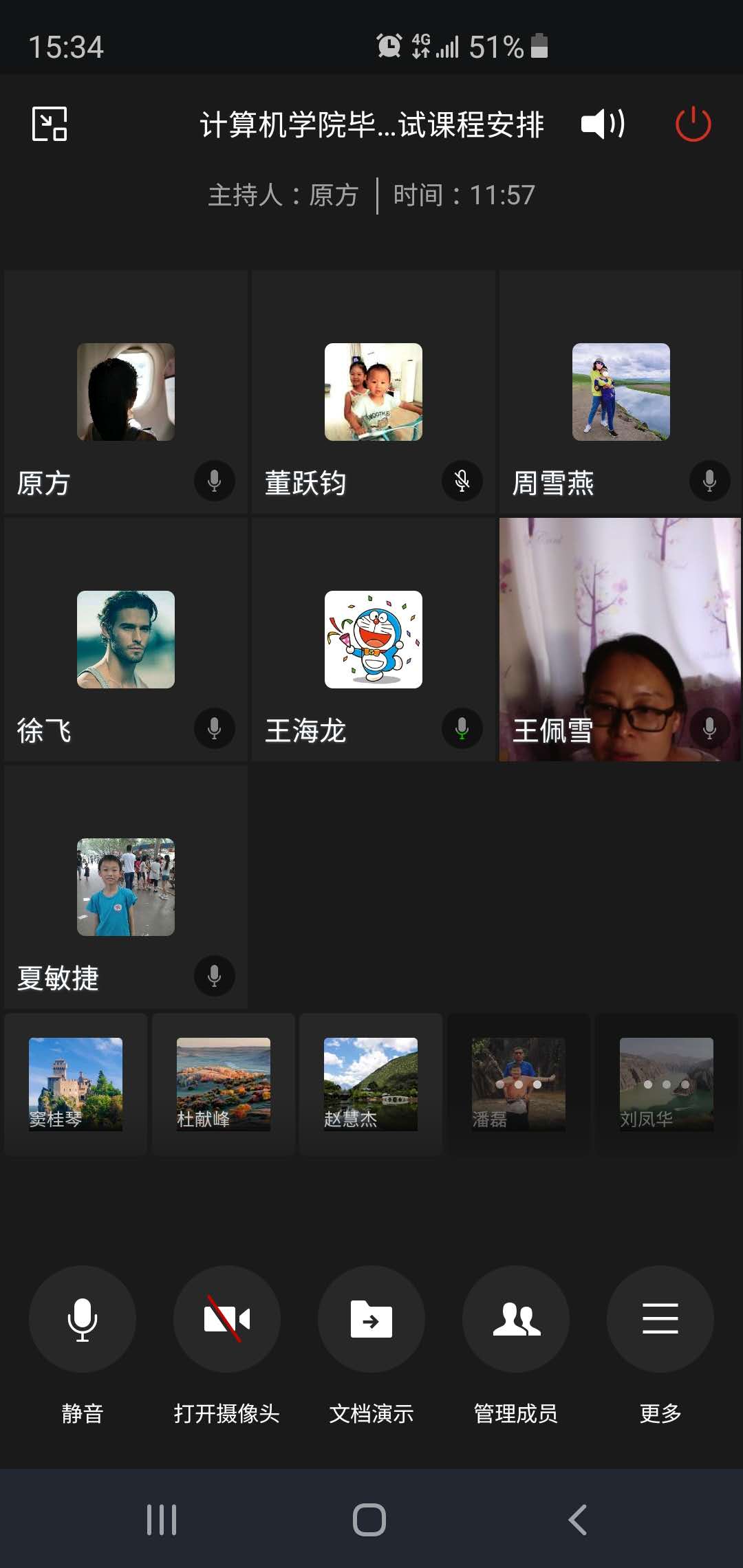The image size is (743, 1568).
Task: Turn on camera via 打开摄像头
Action: [x=227, y=1319]
